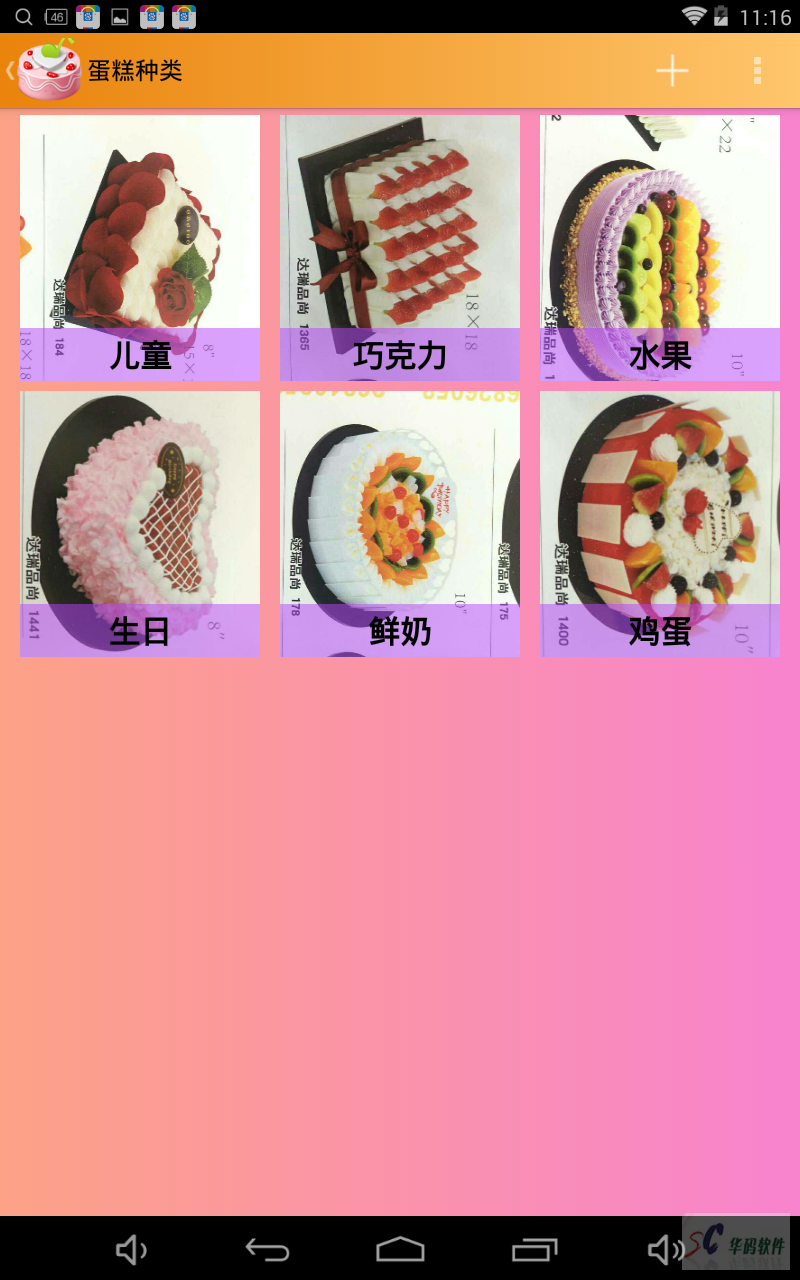Screen dimensions: 800x1280
Task: Open the 生日 cake category
Action: (140, 524)
